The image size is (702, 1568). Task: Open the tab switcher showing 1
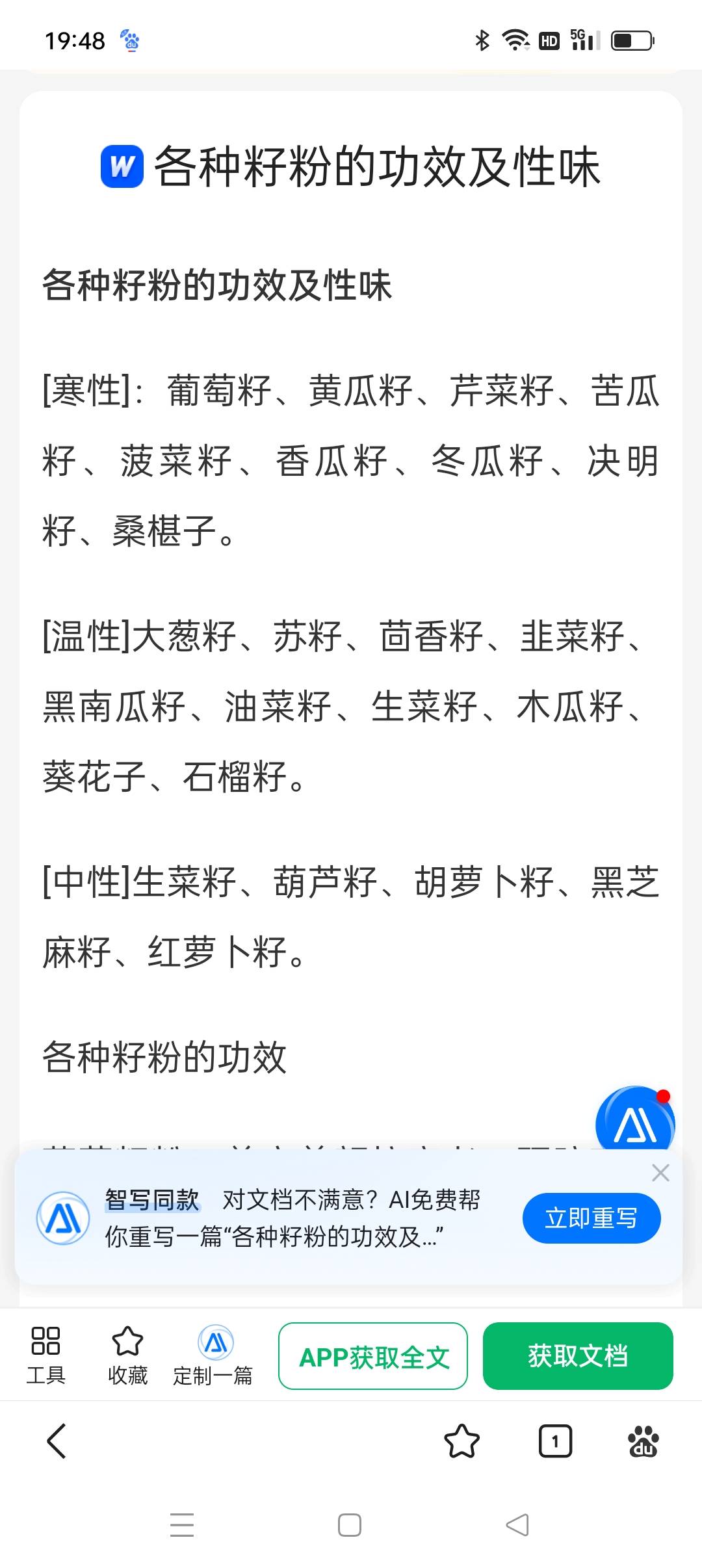point(554,1442)
